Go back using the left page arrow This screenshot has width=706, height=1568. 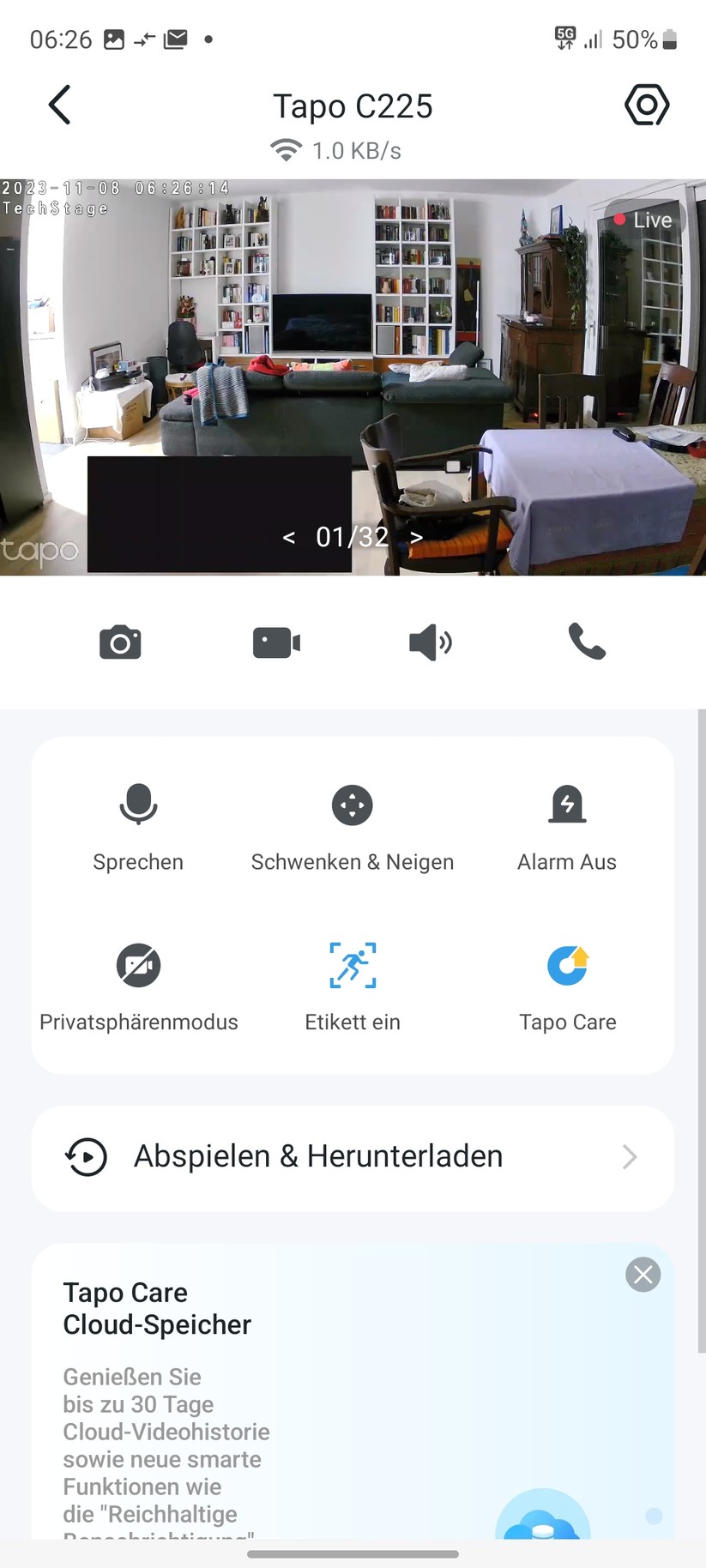click(288, 538)
